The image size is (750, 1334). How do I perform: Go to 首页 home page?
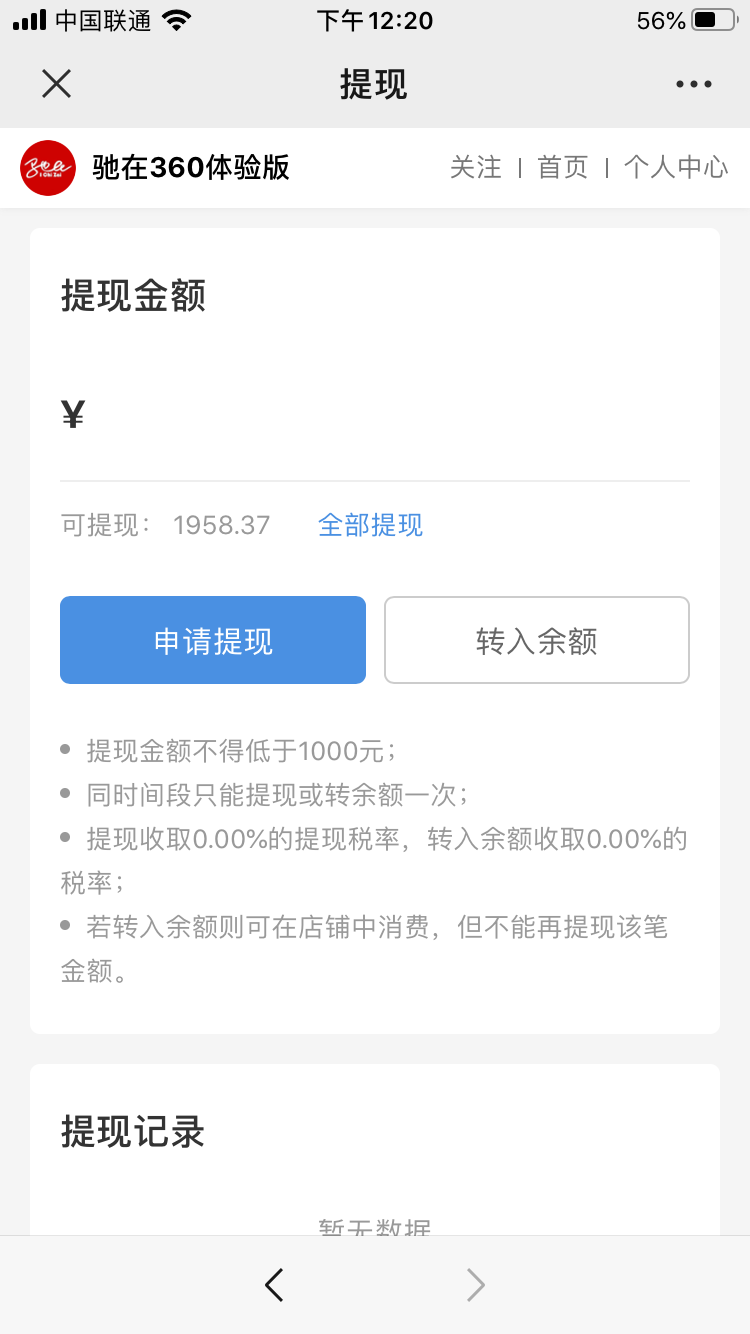coord(562,167)
